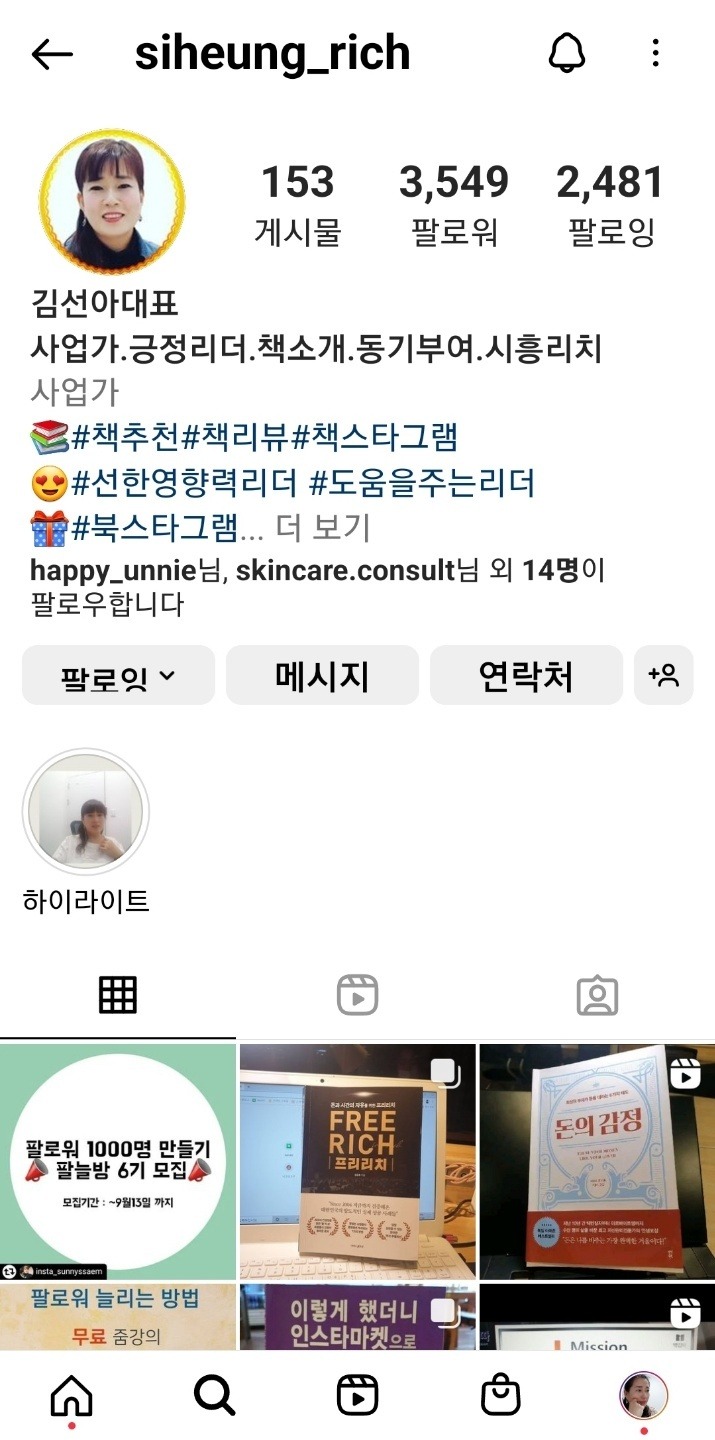Open the 팔로워 1000명 만들기 post

(117, 1161)
